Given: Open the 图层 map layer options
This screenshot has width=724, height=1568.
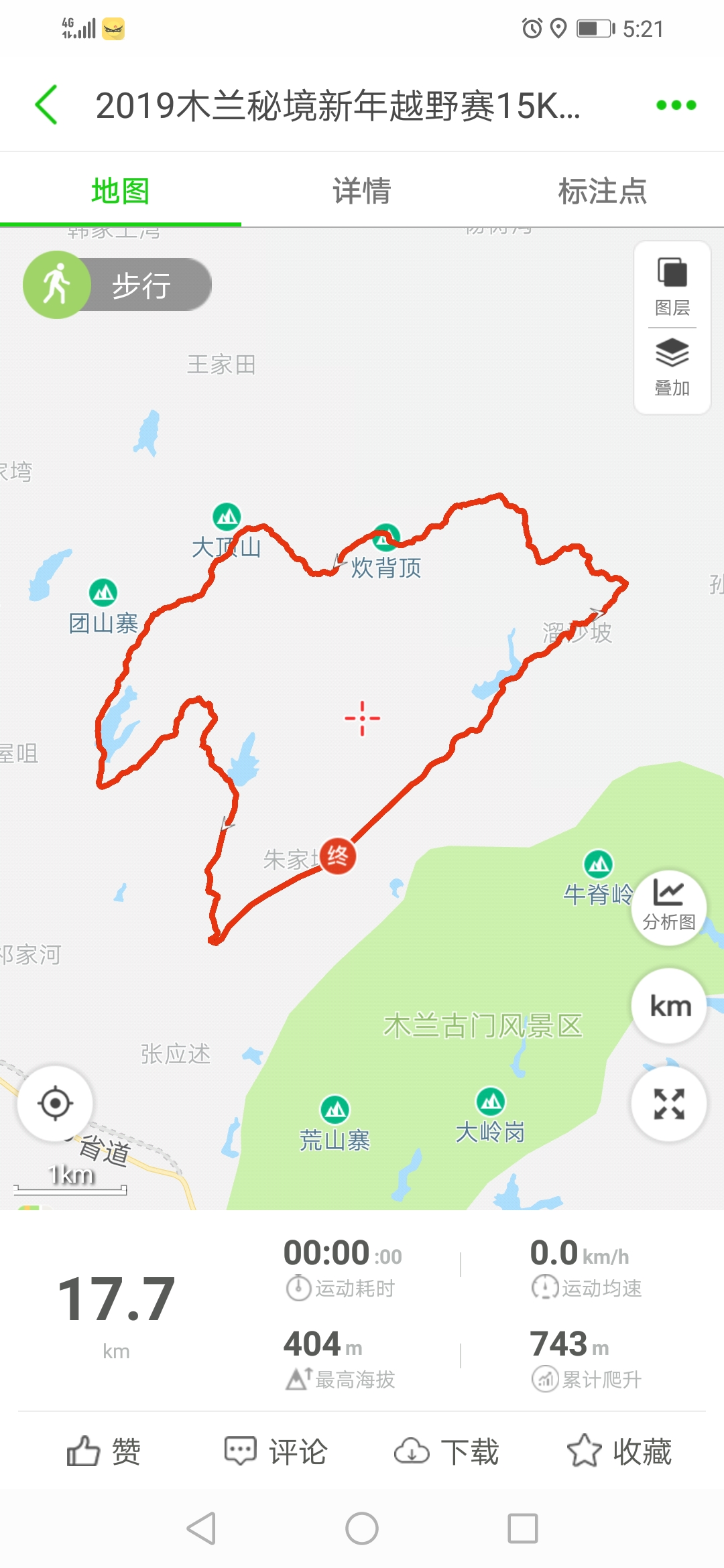Looking at the screenshot, I should [672, 286].
